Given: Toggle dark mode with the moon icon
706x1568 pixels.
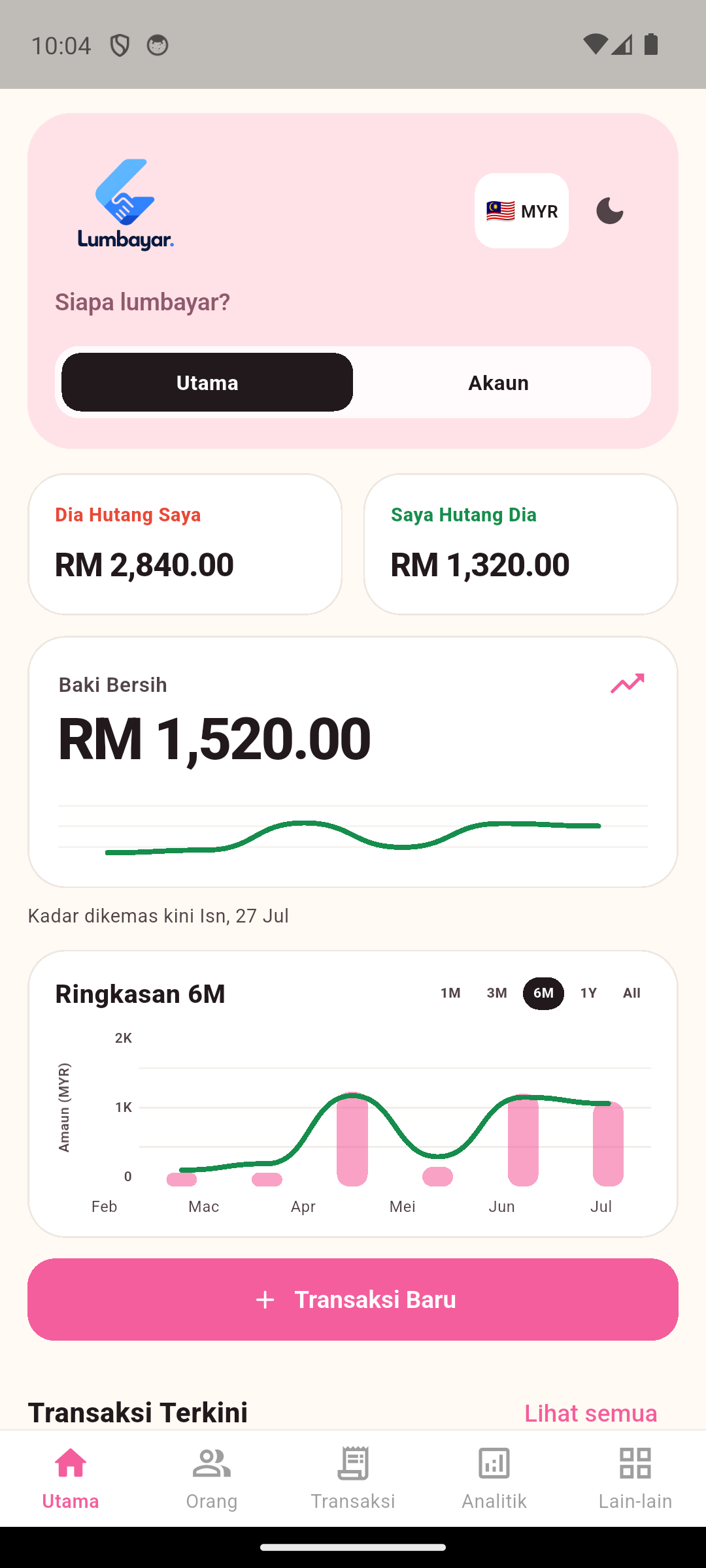Looking at the screenshot, I should (609, 210).
